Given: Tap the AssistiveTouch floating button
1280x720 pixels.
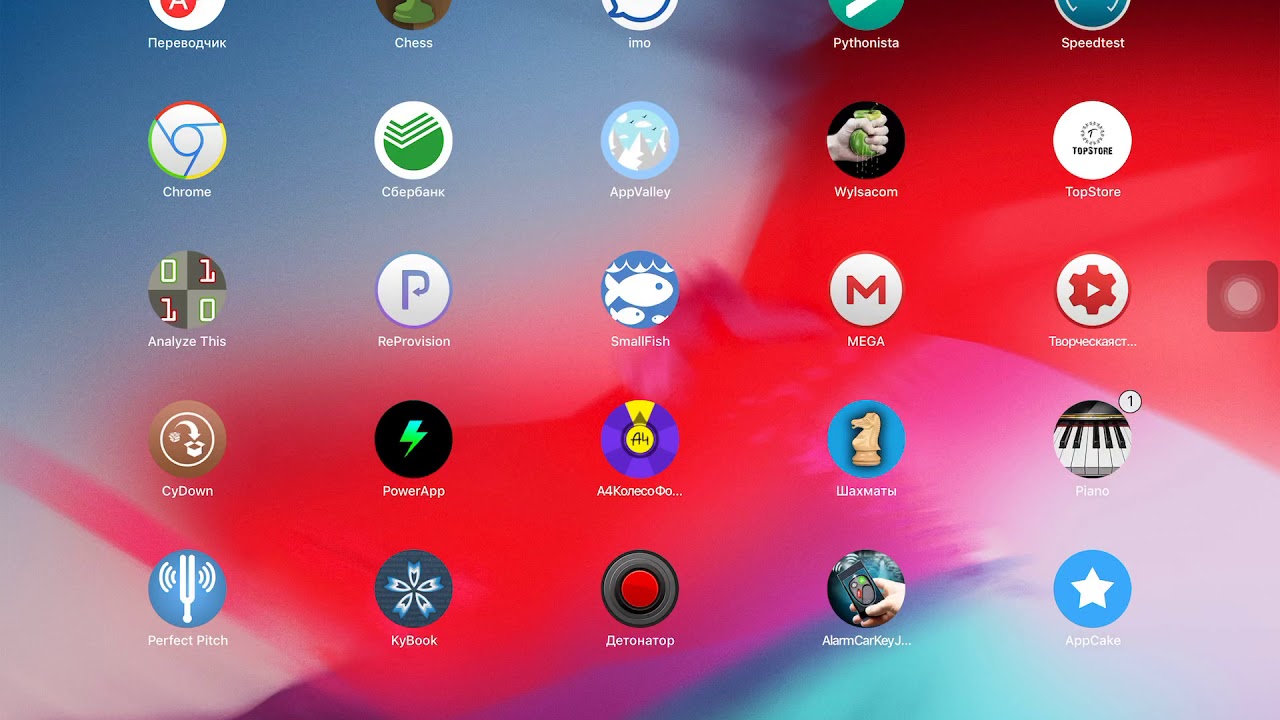Looking at the screenshot, I should coord(1242,296).
